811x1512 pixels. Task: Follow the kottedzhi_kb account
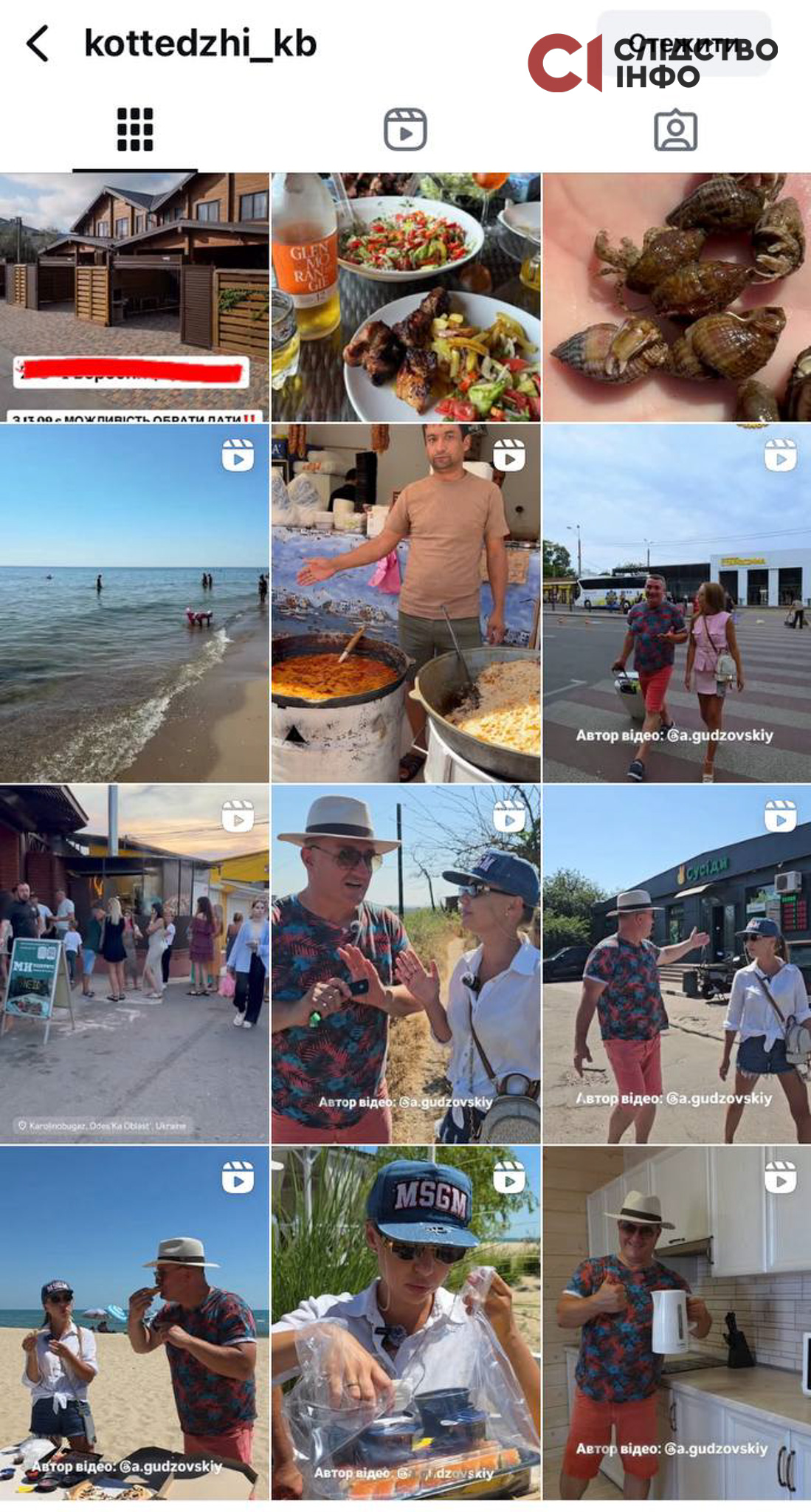pyautogui.click(x=683, y=44)
